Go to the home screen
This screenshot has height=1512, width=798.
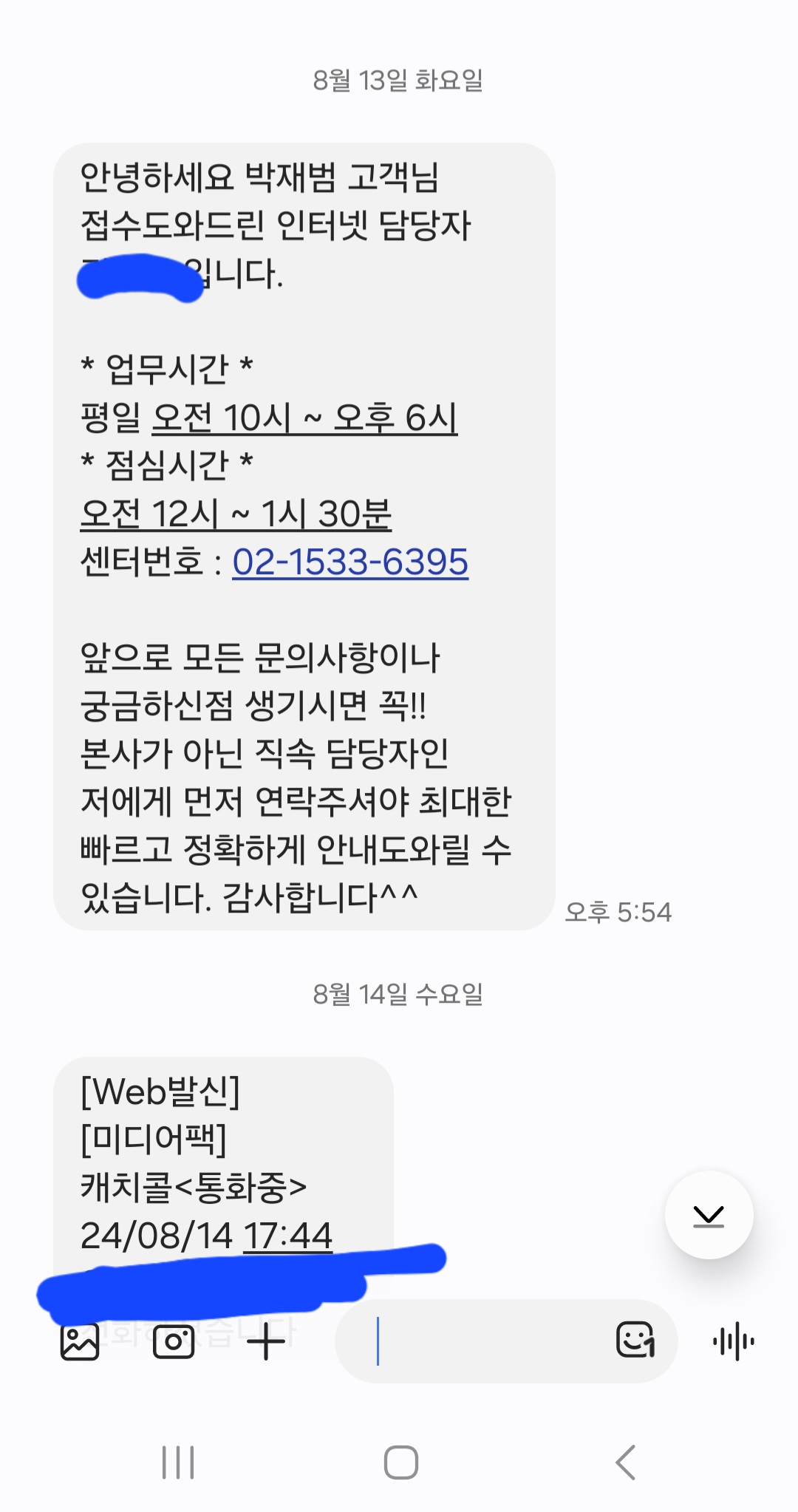(x=401, y=1462)
